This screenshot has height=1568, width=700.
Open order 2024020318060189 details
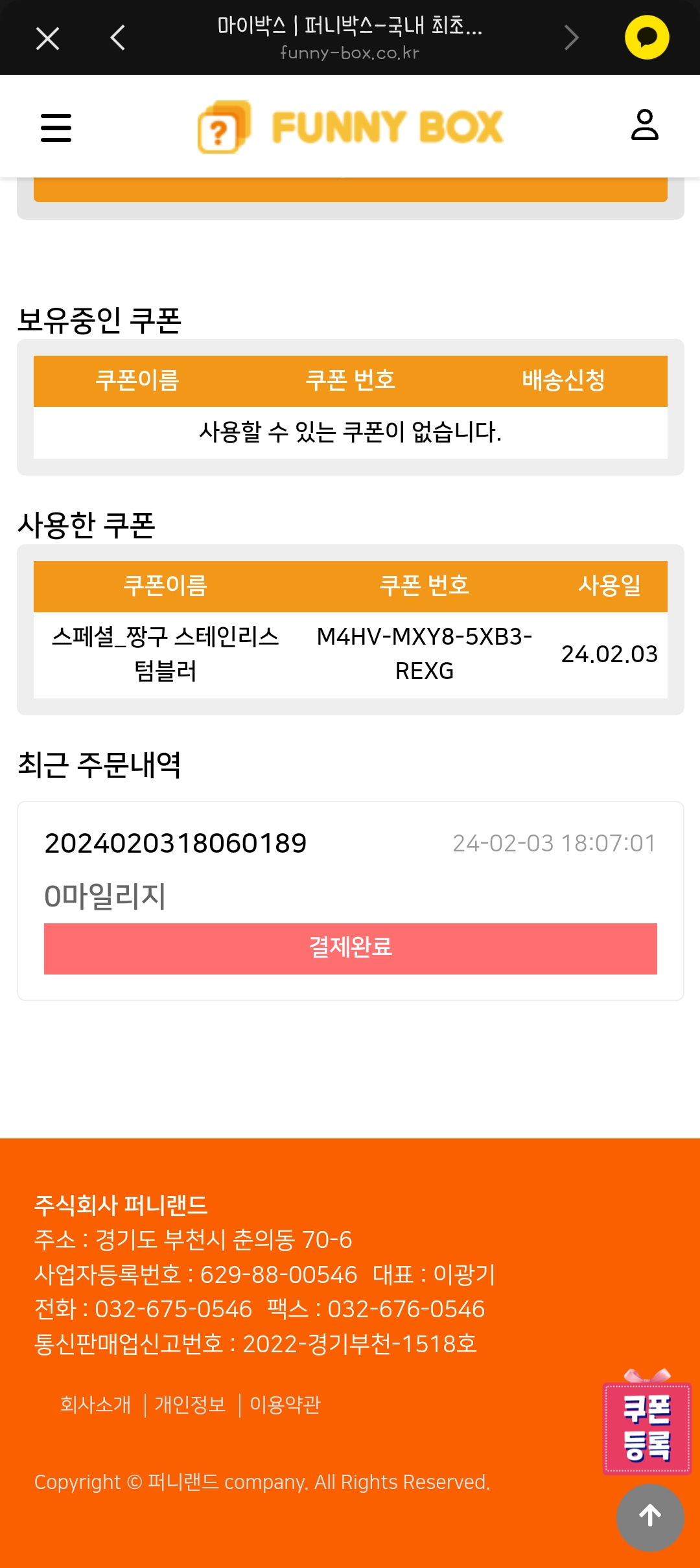point(176,843)
